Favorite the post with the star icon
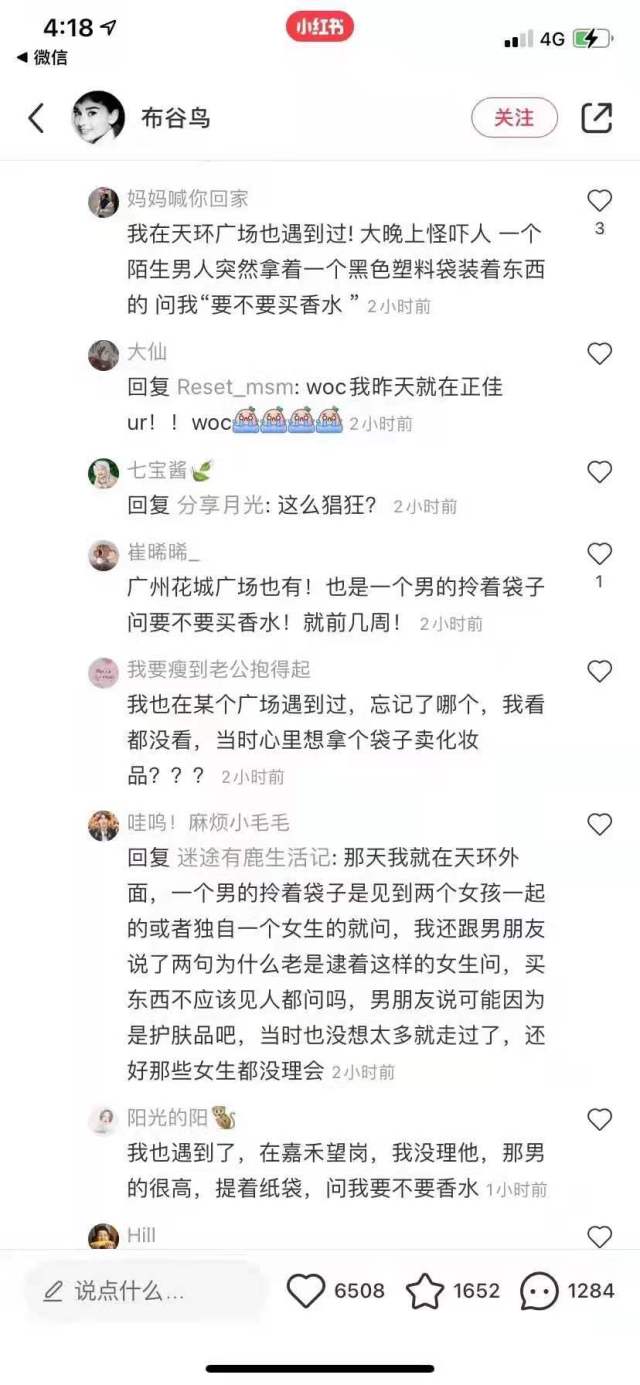This screenshot has width=640, height=1385. 425,1291
